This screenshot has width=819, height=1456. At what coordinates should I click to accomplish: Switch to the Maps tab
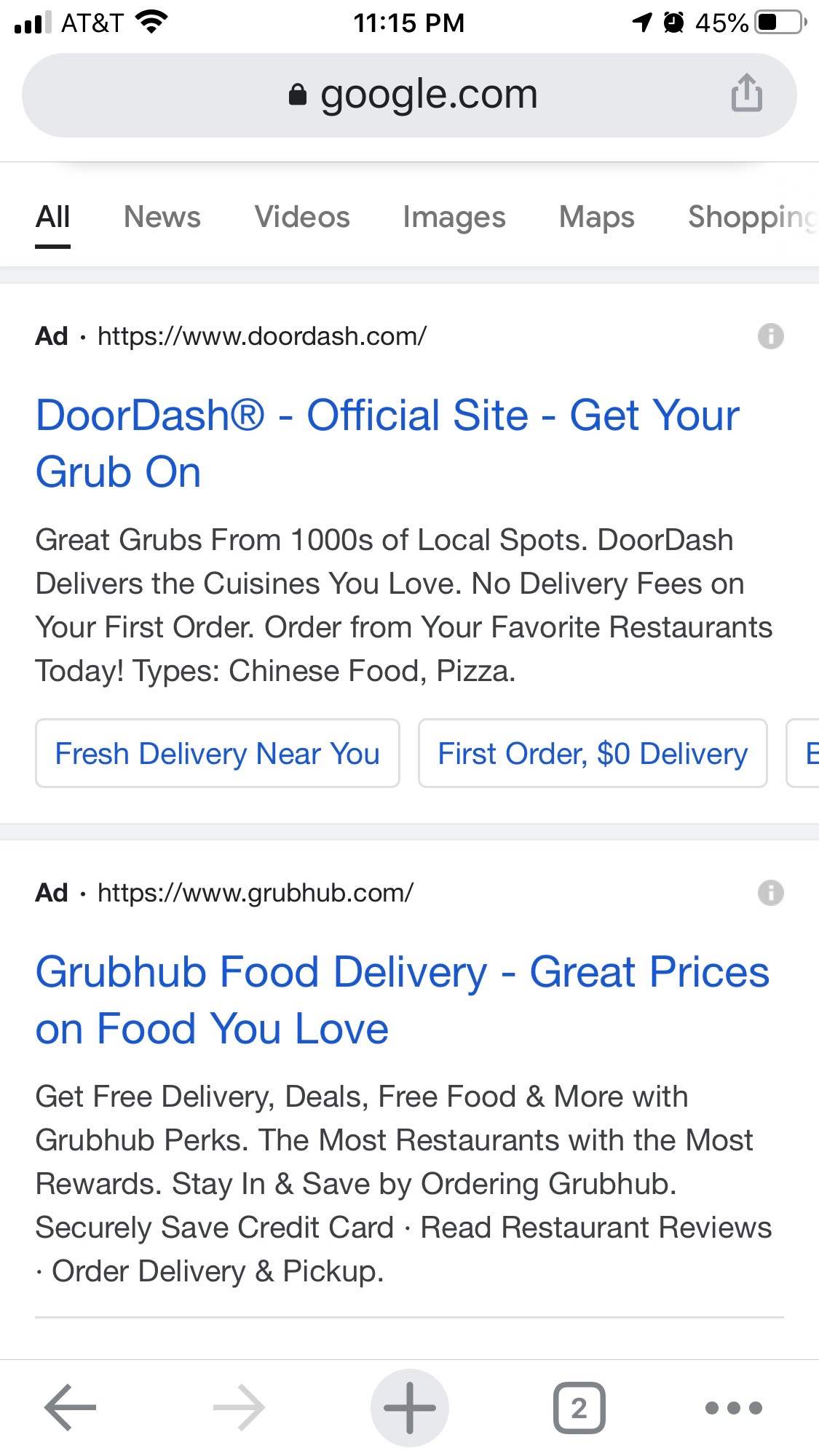pyautogui.click(x=596, y=217)
